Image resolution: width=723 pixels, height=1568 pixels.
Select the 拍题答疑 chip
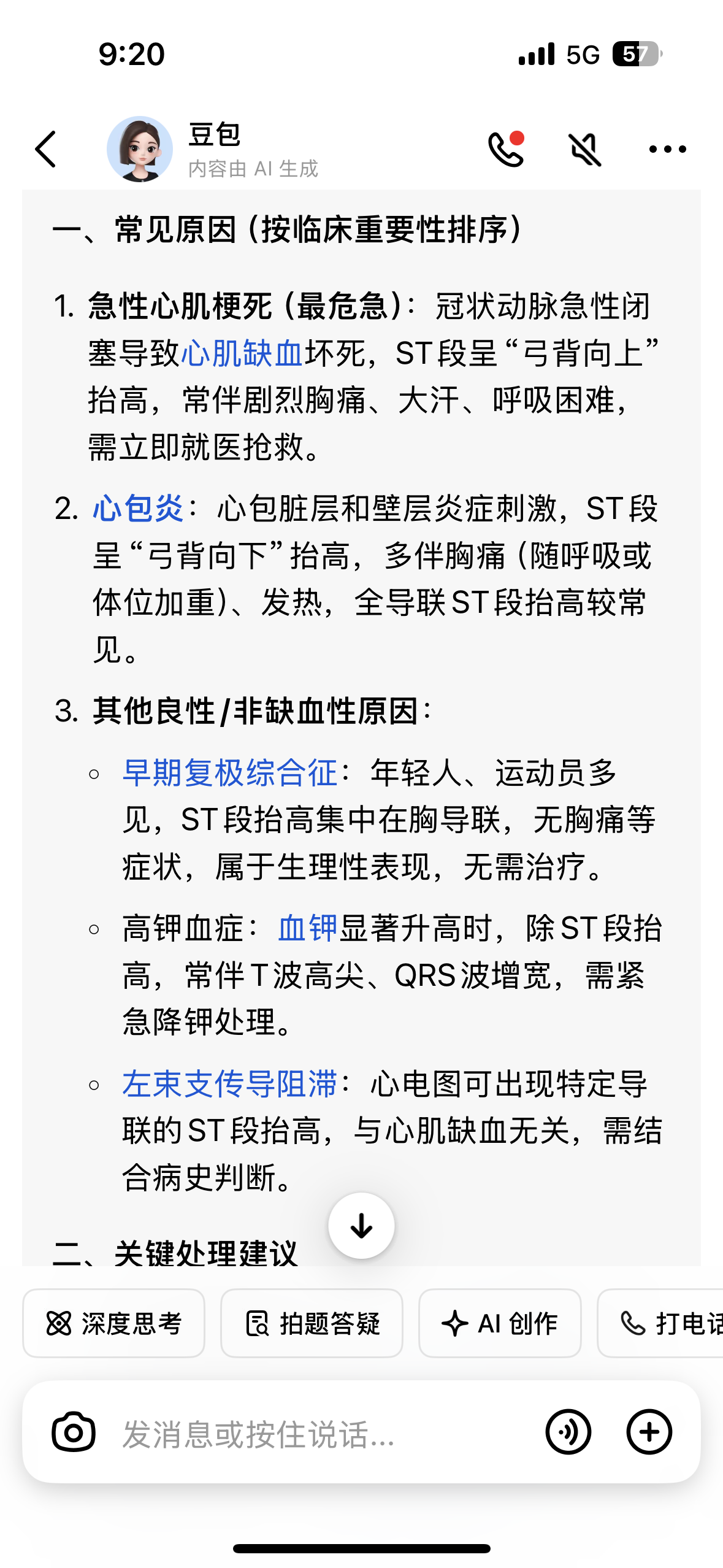click(x=312, y=1323)
